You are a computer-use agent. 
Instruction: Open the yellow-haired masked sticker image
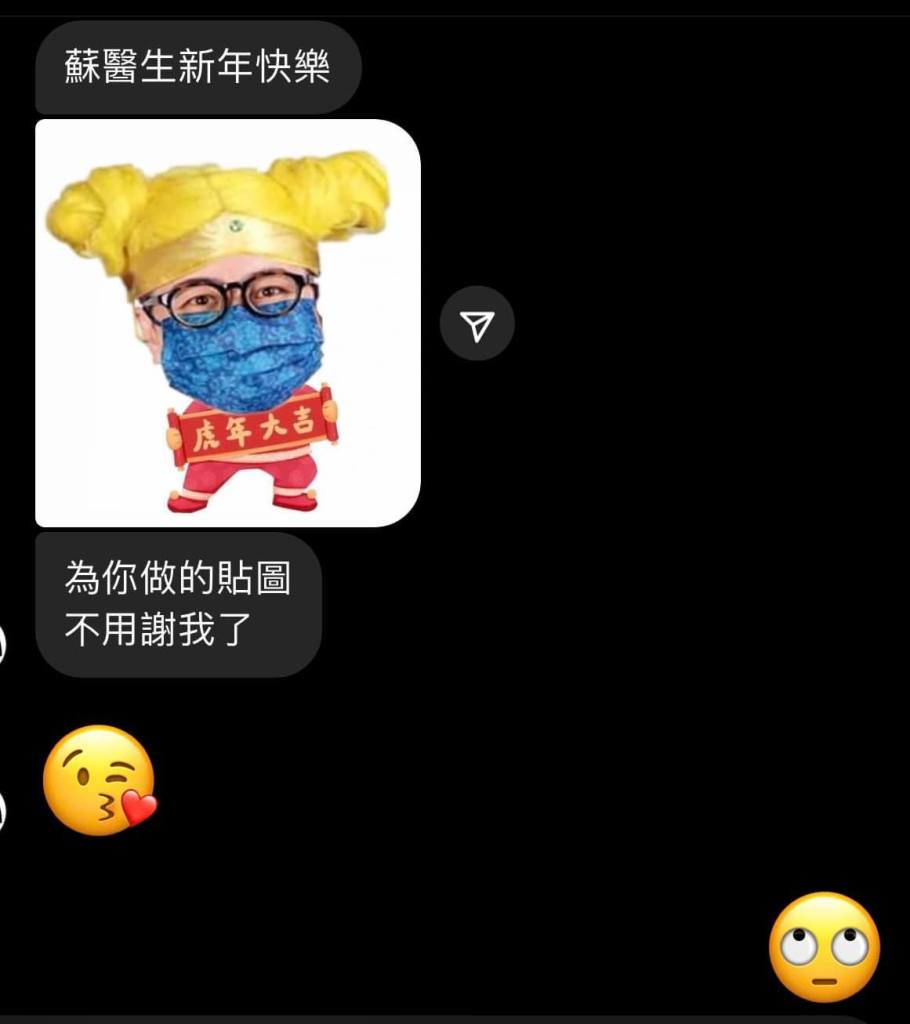click(x=228, y=322)
